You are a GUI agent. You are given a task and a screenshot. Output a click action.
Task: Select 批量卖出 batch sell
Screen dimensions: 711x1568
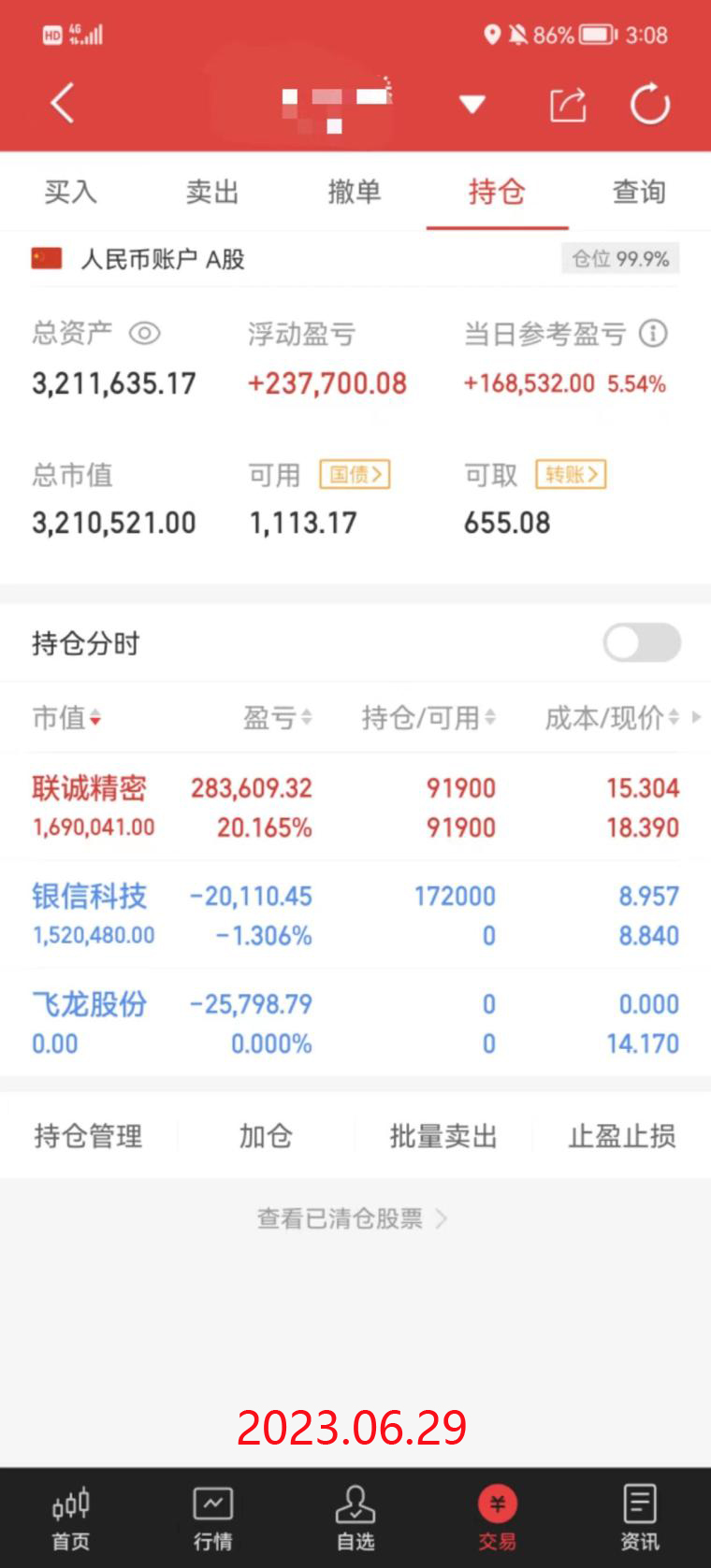click(443, 1136)
